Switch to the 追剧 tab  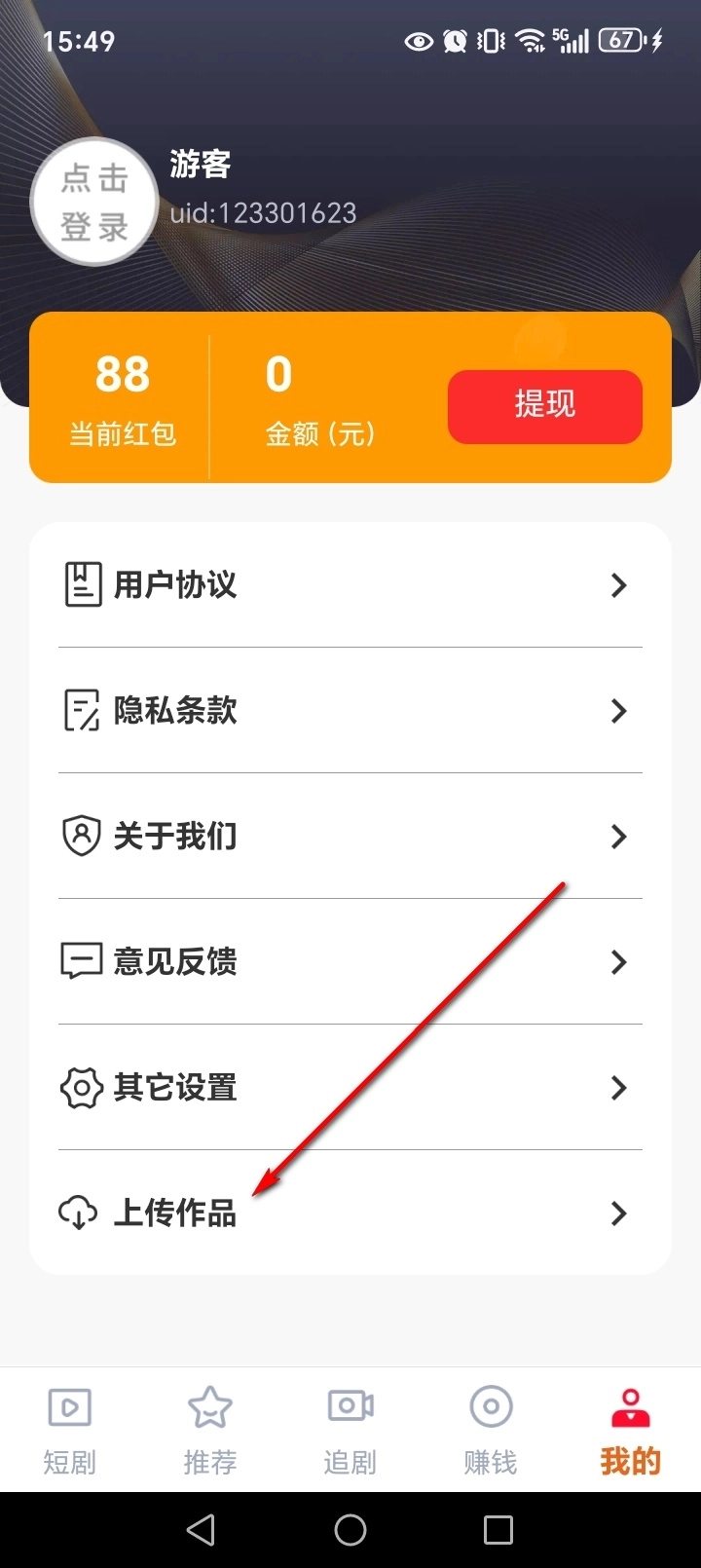350,1429
